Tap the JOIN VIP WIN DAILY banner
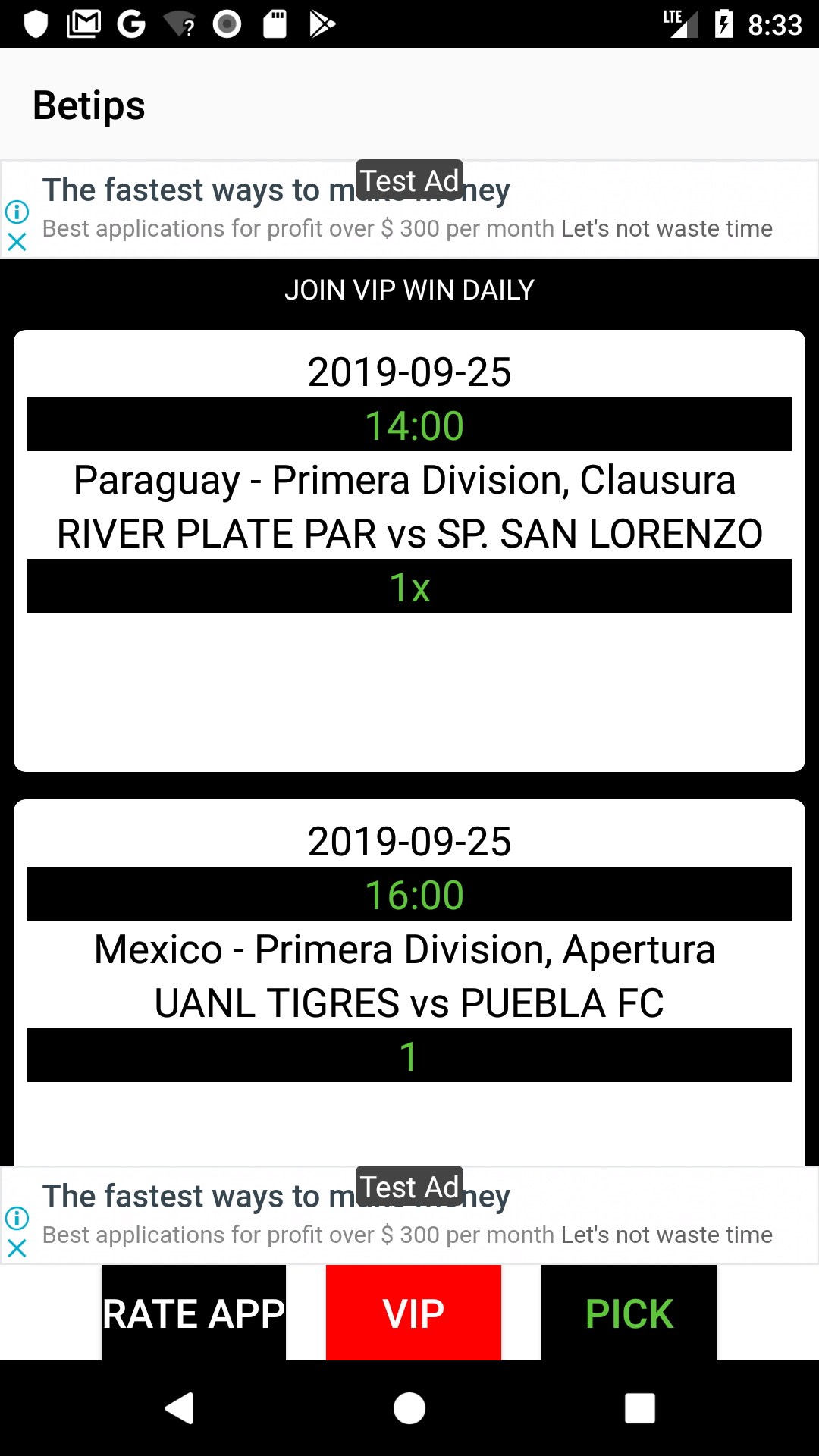This screenshot has width=819, height=1456. click(x=409, y=290)
